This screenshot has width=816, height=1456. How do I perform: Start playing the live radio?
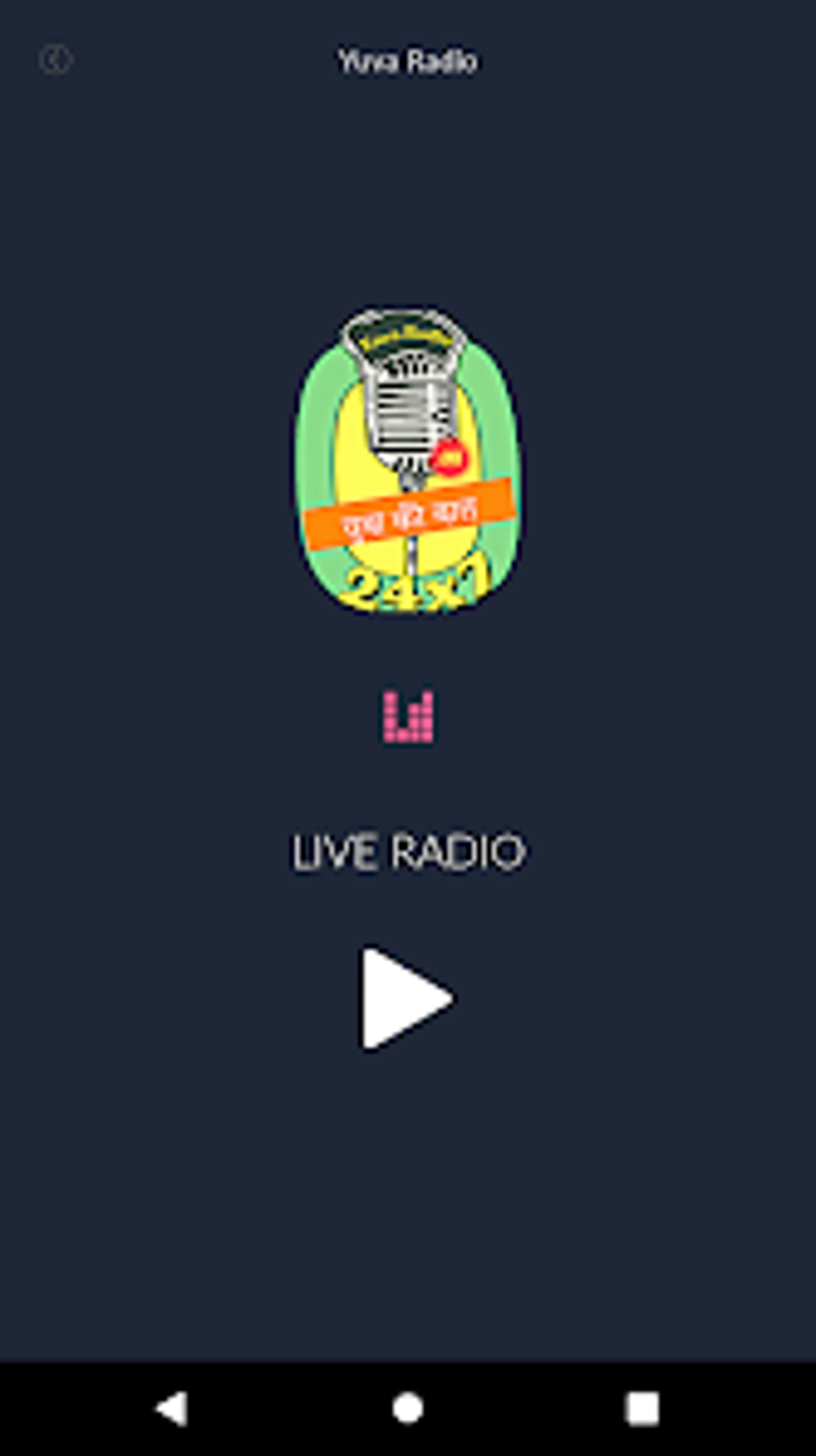(406, 998)
